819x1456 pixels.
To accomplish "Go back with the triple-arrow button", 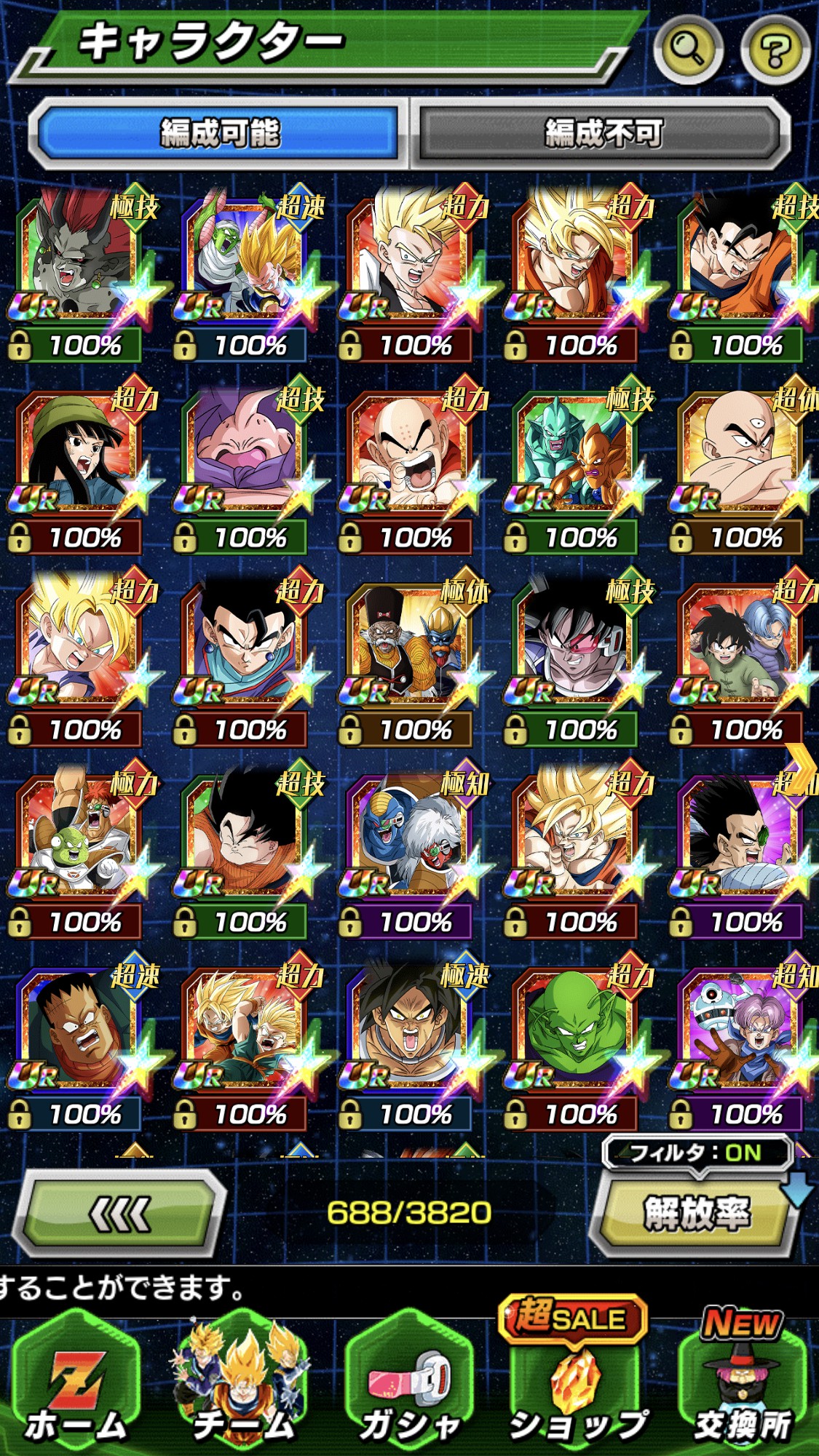I will (120, 1213).
